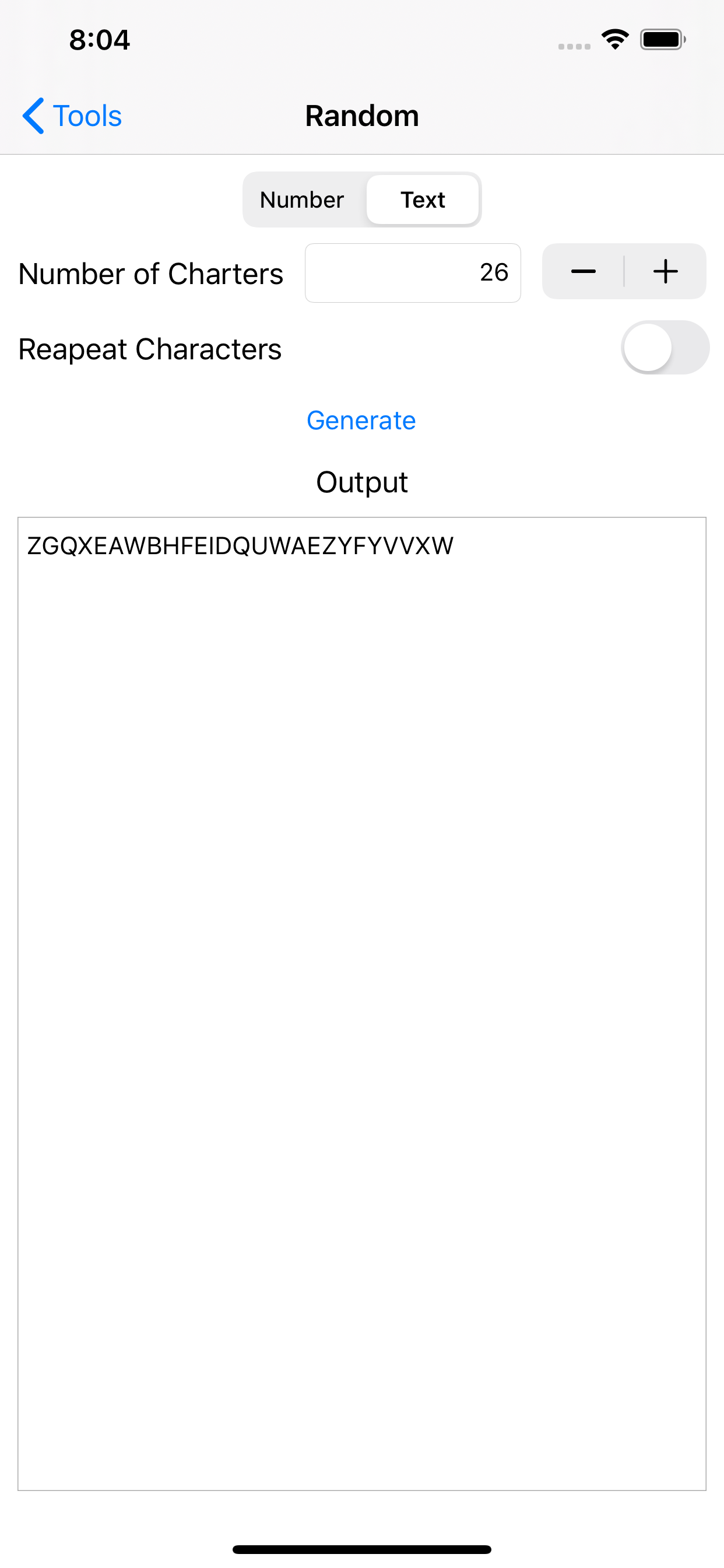This screenshot has height=1568, width=724.
Task: Tap the minus stepper to decrease character count
Action: pos(583,272)
